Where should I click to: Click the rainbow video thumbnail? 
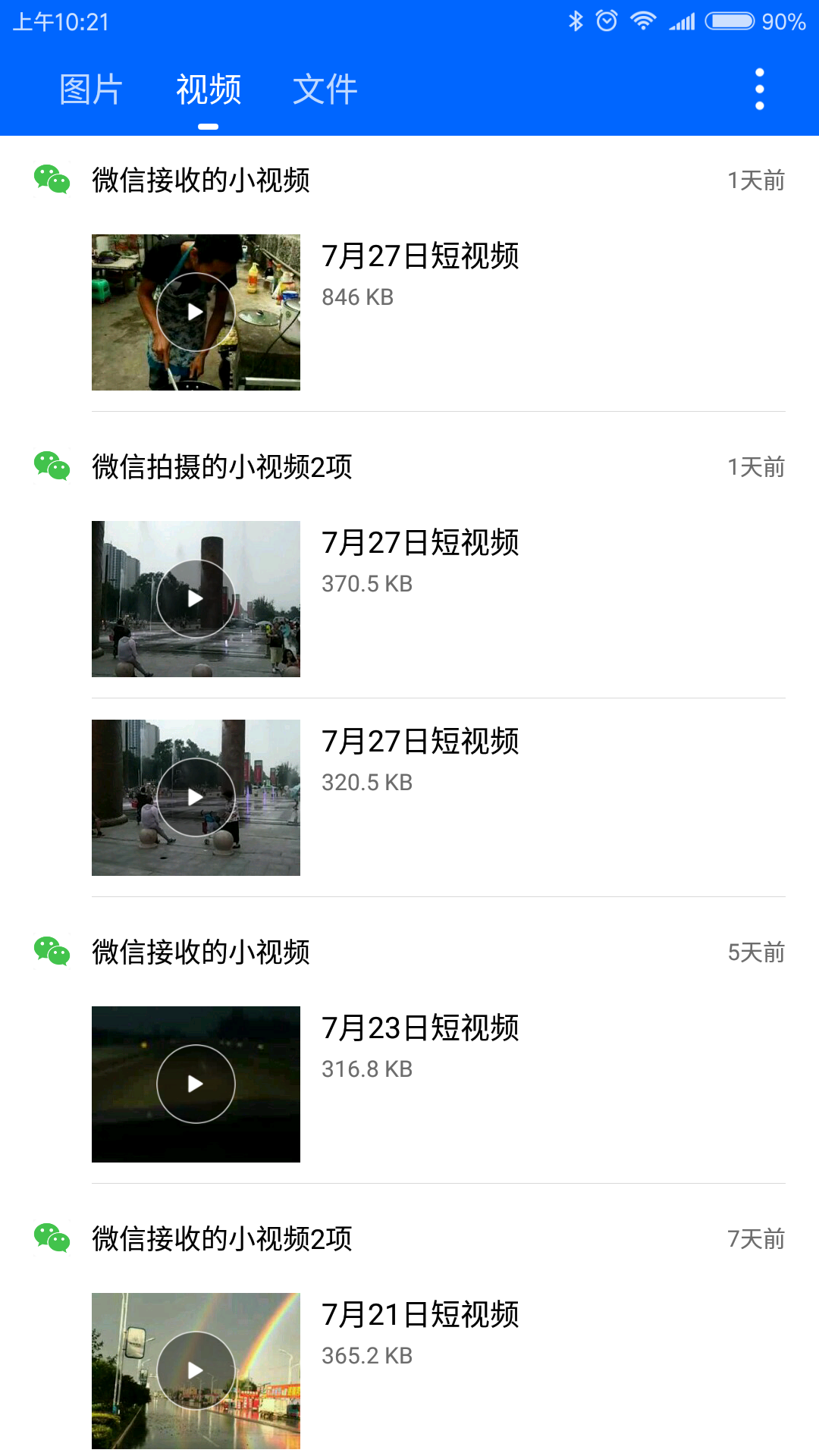pyautogui.click(x=196, y=1370)
